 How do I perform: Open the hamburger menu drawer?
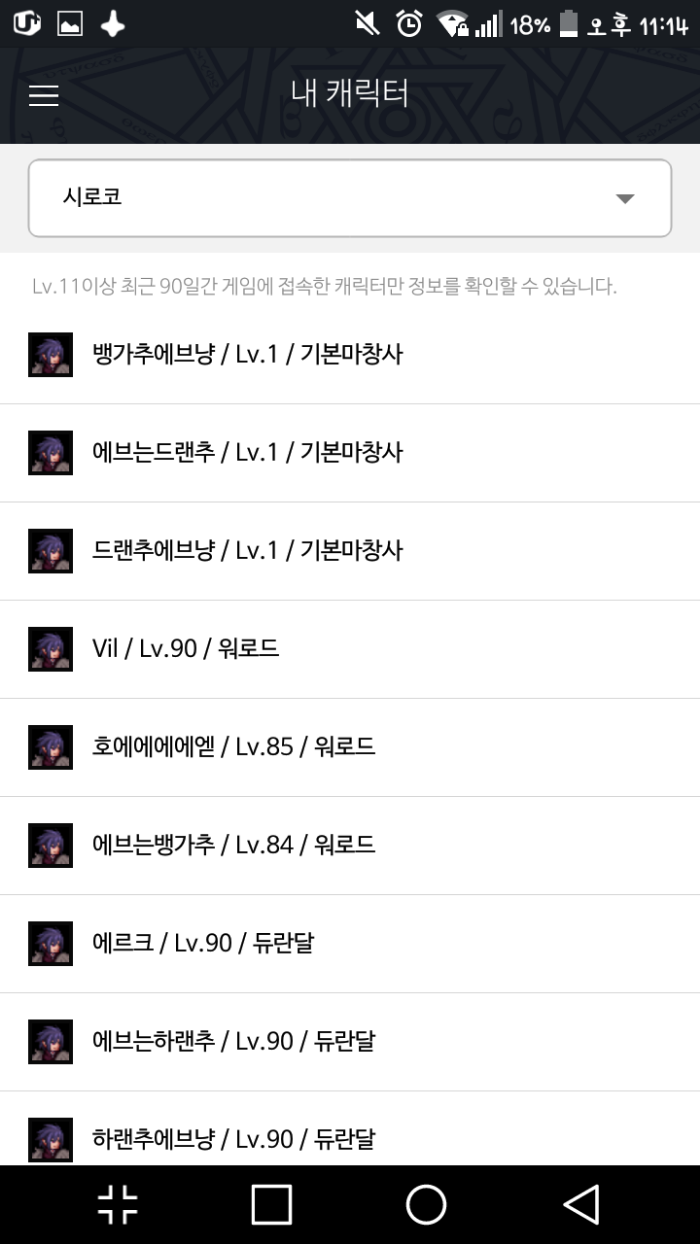pos(44,95)
